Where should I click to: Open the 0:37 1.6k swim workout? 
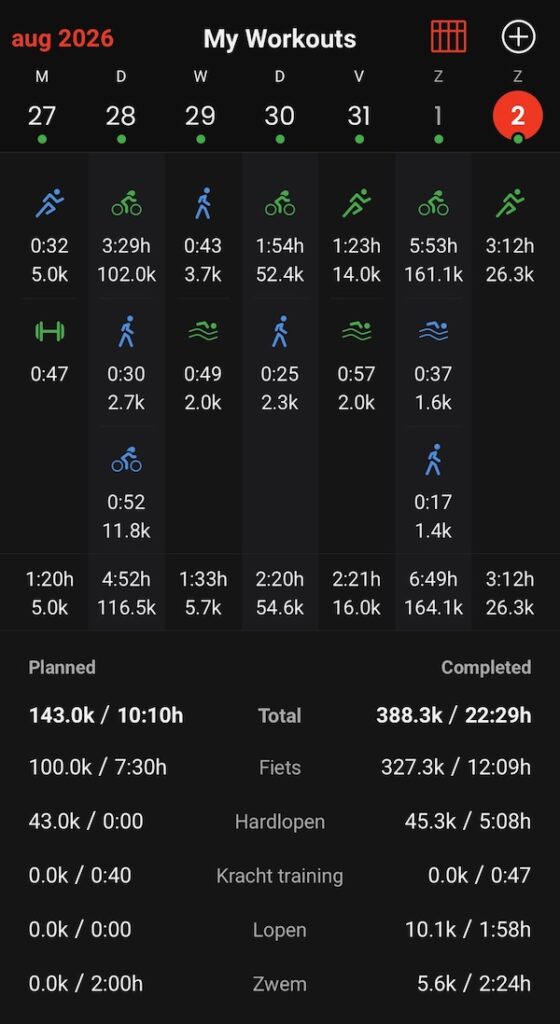point(433,364)
